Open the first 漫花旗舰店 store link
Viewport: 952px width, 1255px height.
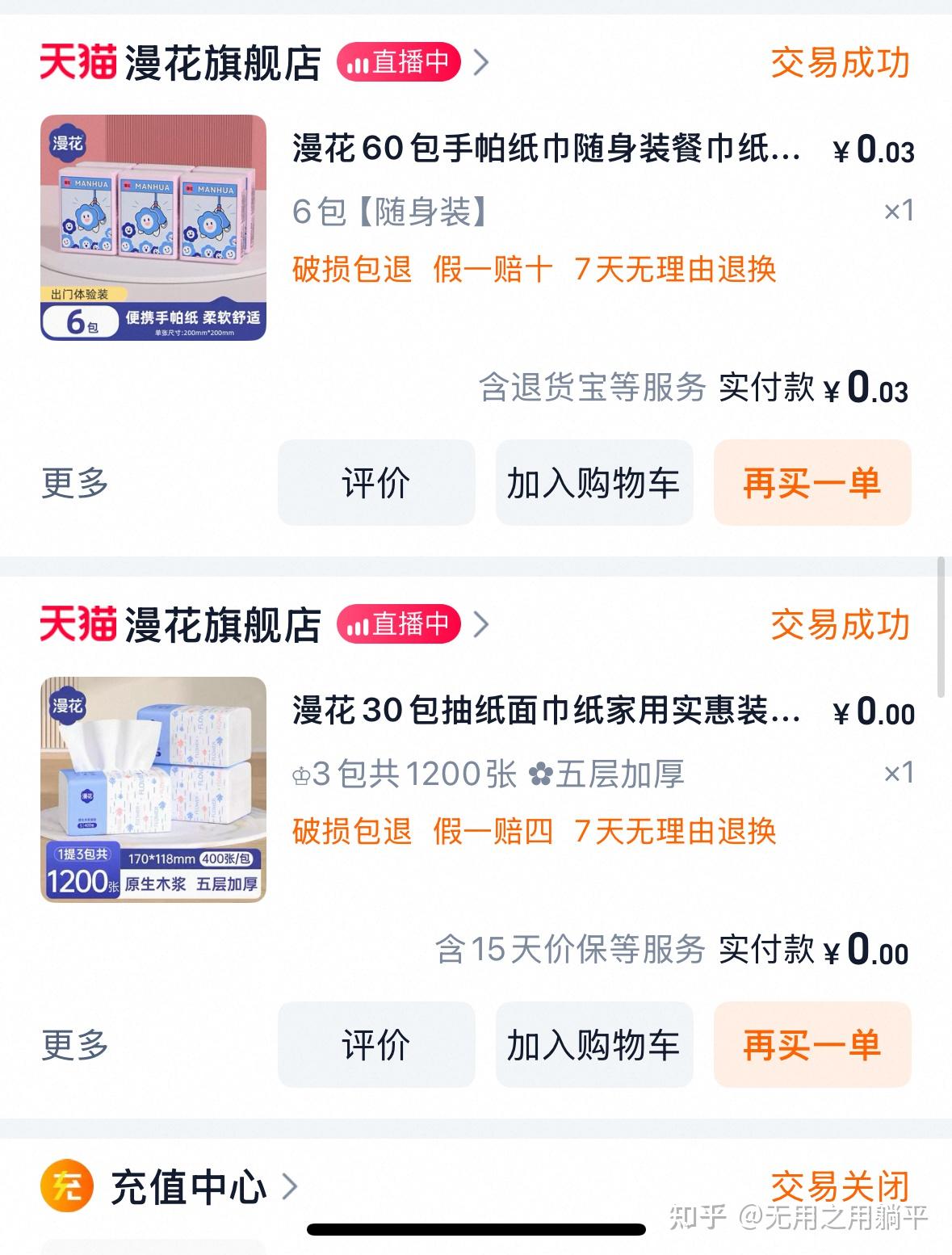coord(222,63)
